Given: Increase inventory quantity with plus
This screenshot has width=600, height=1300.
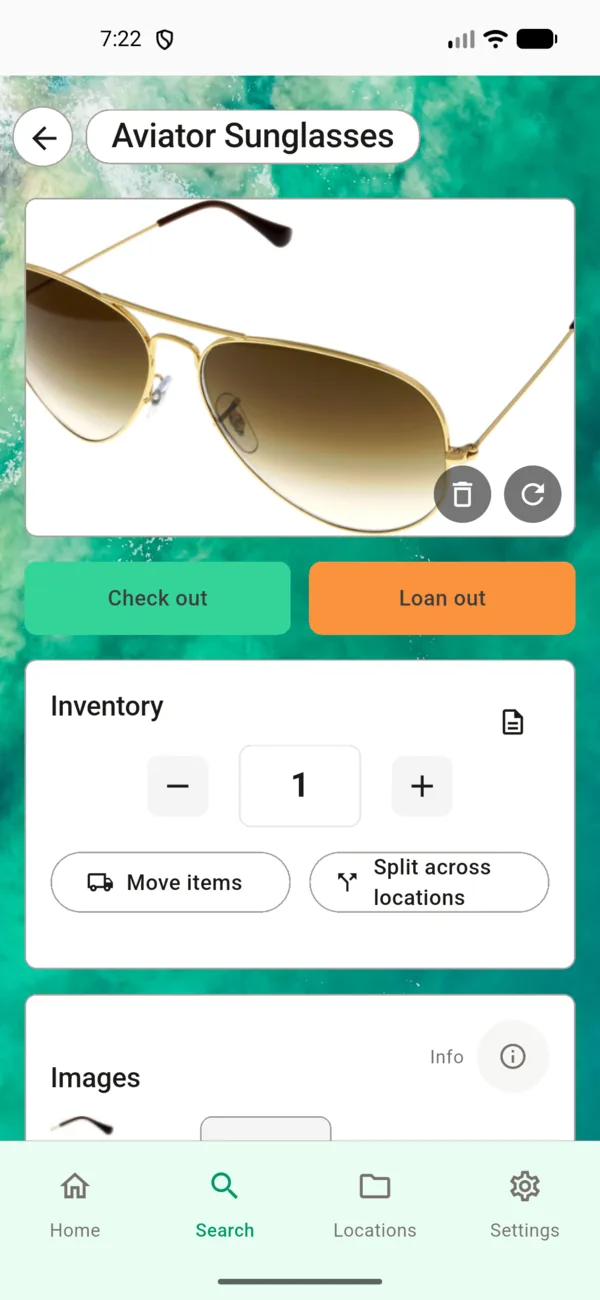Looking at the screenshot, I should point(422,786).
